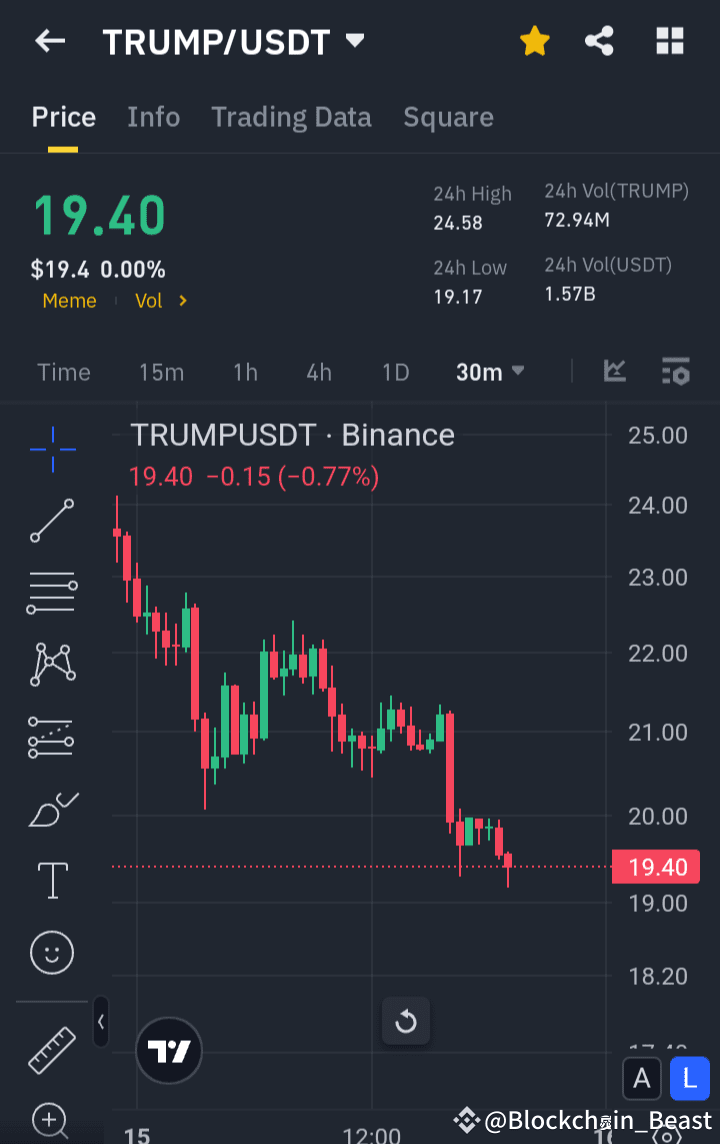Select the crosshair cursor tool
This screenshot has width=720, height=1144.
50,450
